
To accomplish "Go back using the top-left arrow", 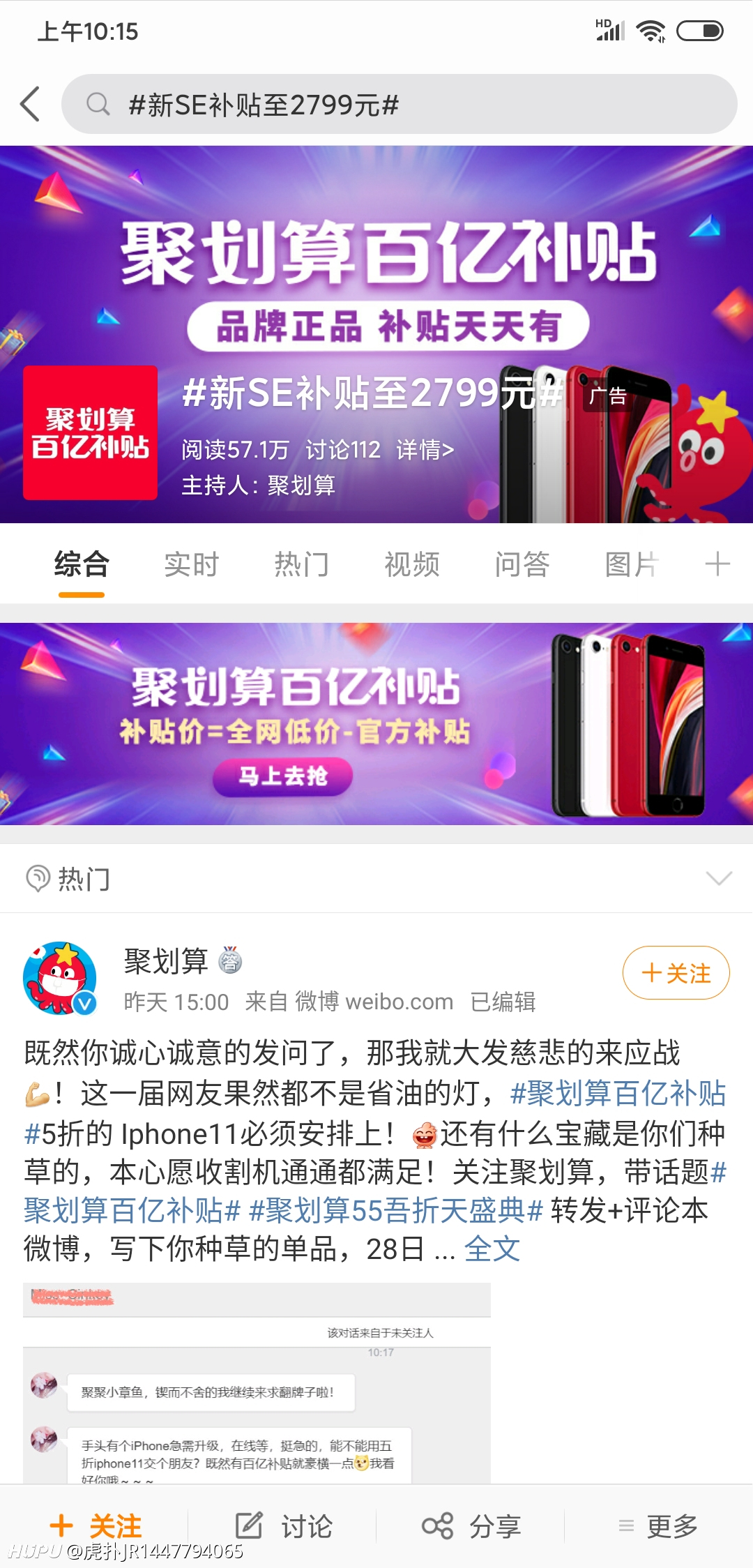I will tap(30, 105).
